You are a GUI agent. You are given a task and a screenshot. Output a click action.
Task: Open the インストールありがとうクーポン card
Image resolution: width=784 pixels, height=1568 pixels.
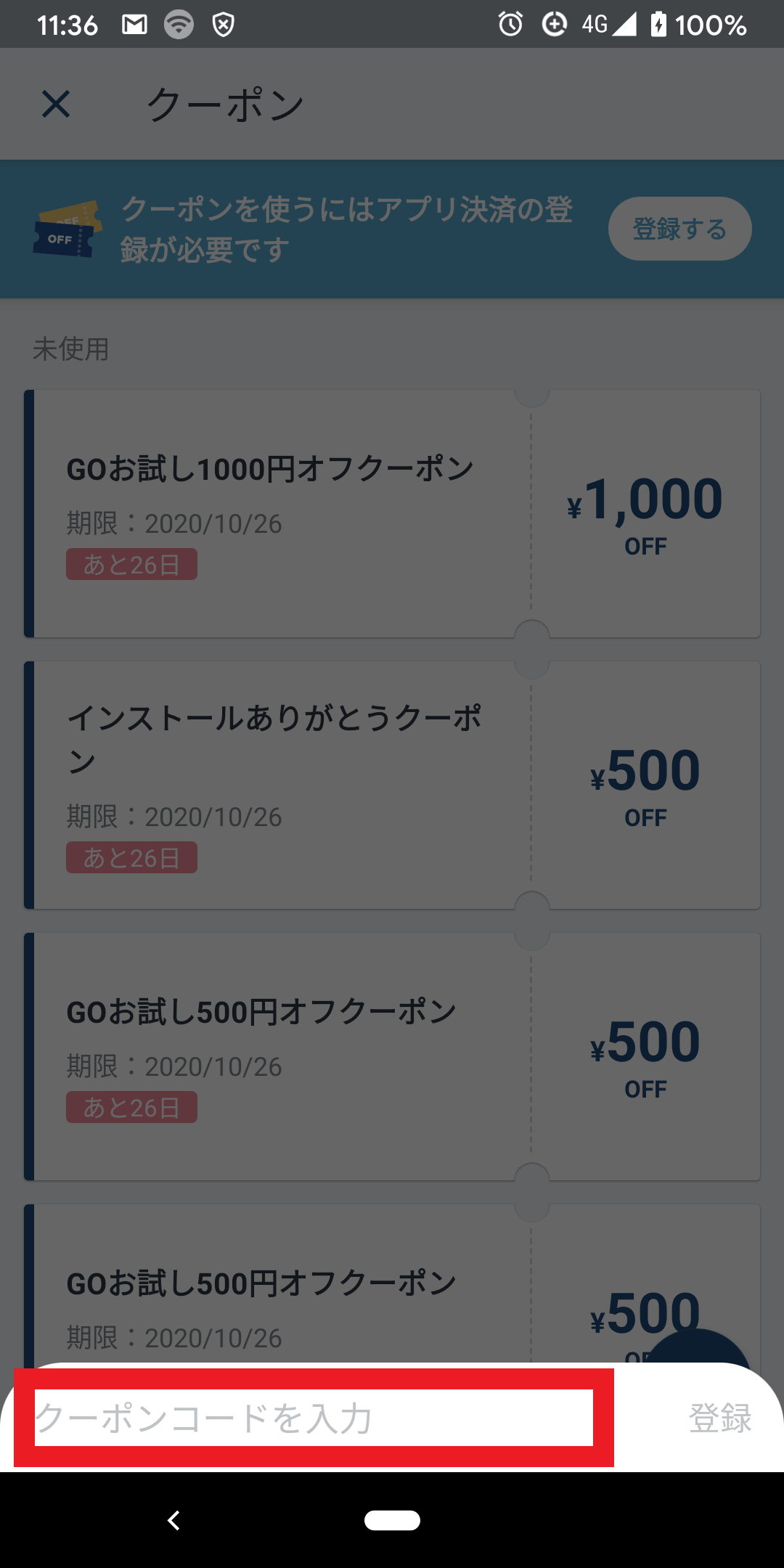click(x=392, y=785)
